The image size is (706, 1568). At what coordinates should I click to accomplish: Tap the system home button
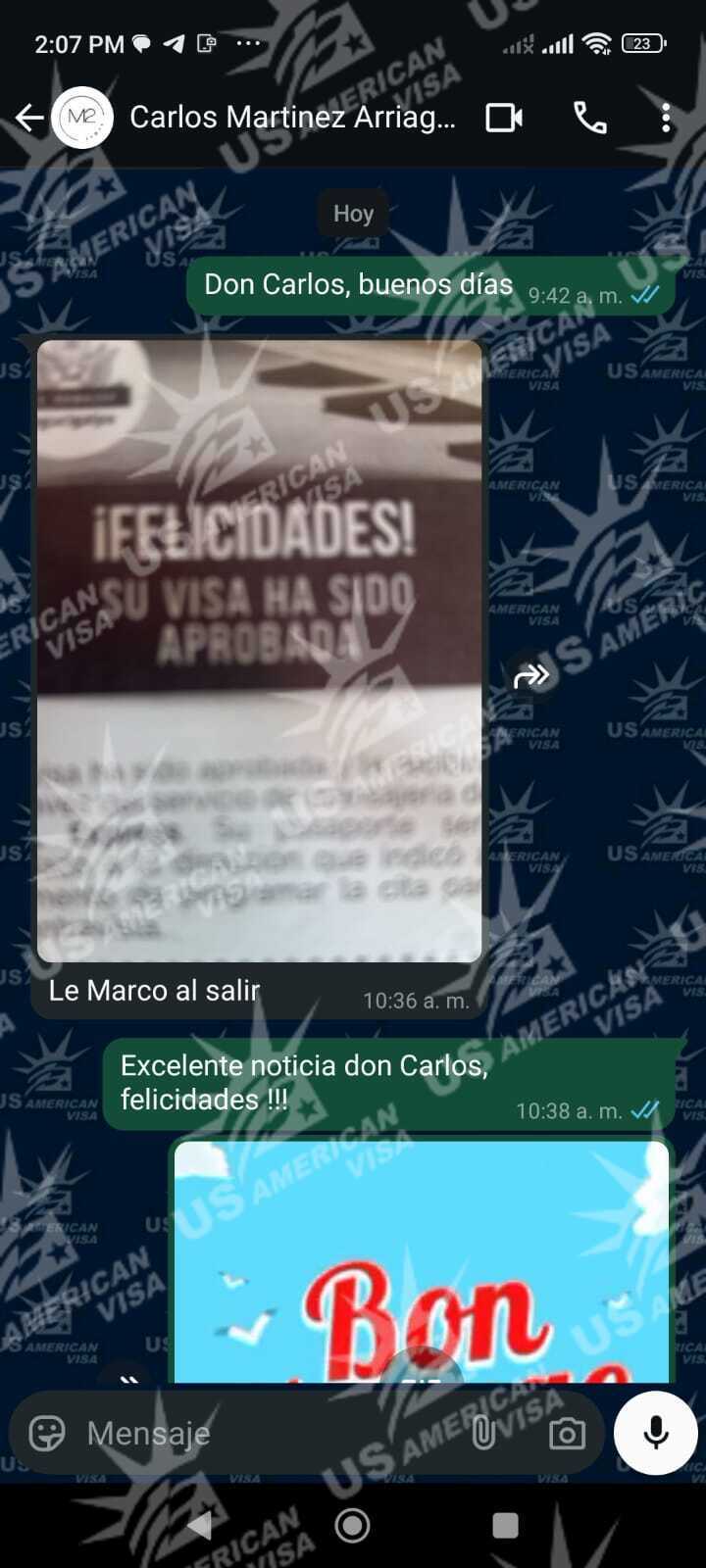(352, 1525)
